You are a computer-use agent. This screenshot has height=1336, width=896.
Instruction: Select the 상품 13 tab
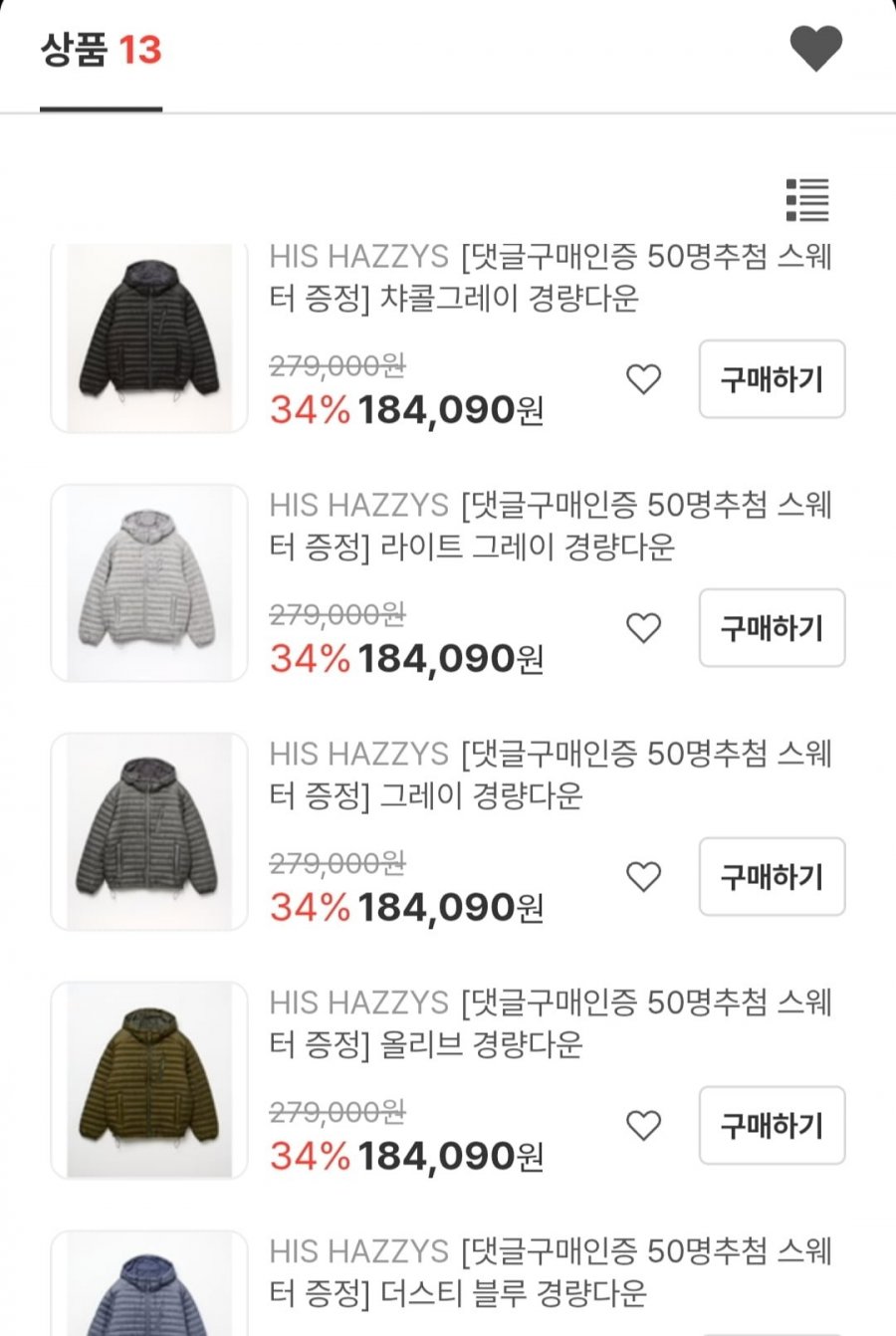point(101,52)
